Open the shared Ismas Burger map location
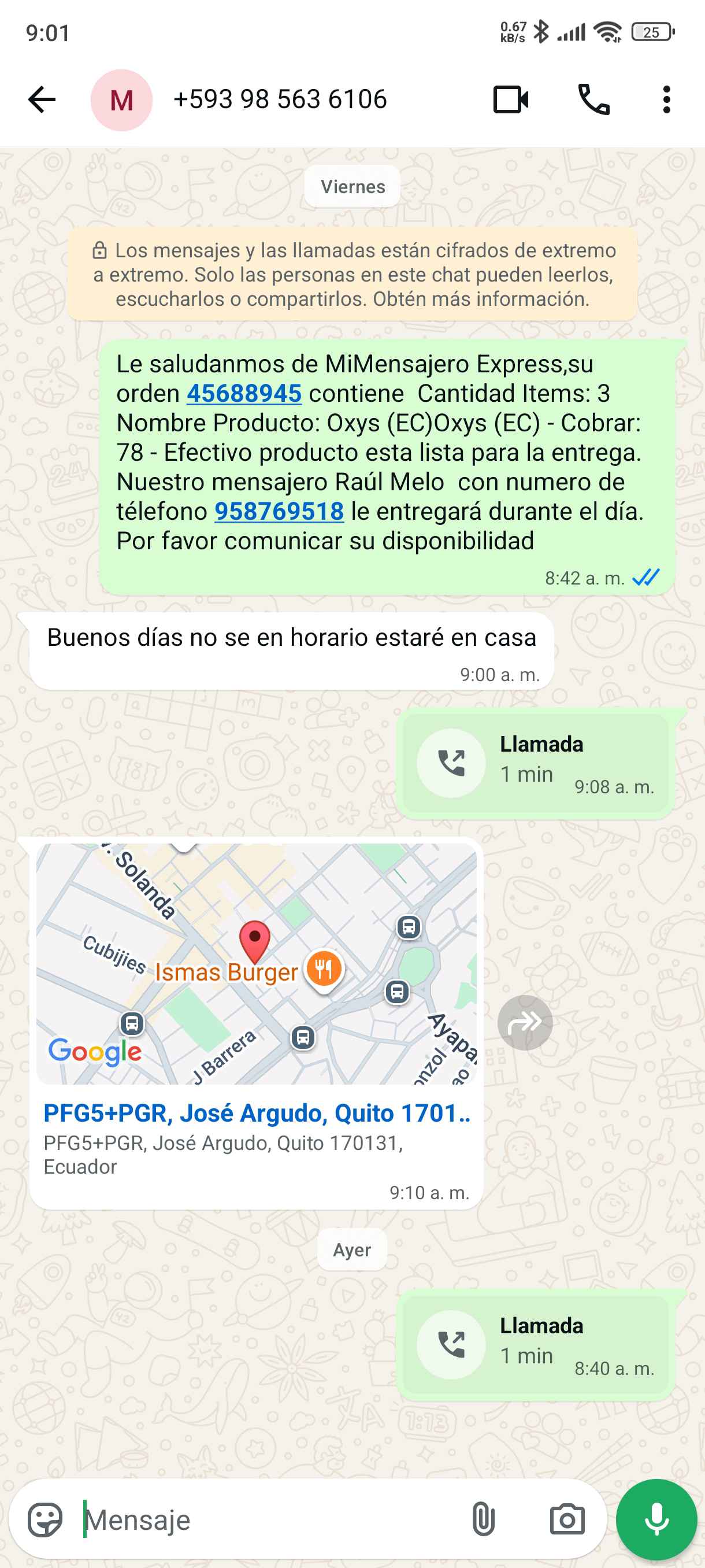This screenshot has width=705, height=1568. (x=256, y=963)
